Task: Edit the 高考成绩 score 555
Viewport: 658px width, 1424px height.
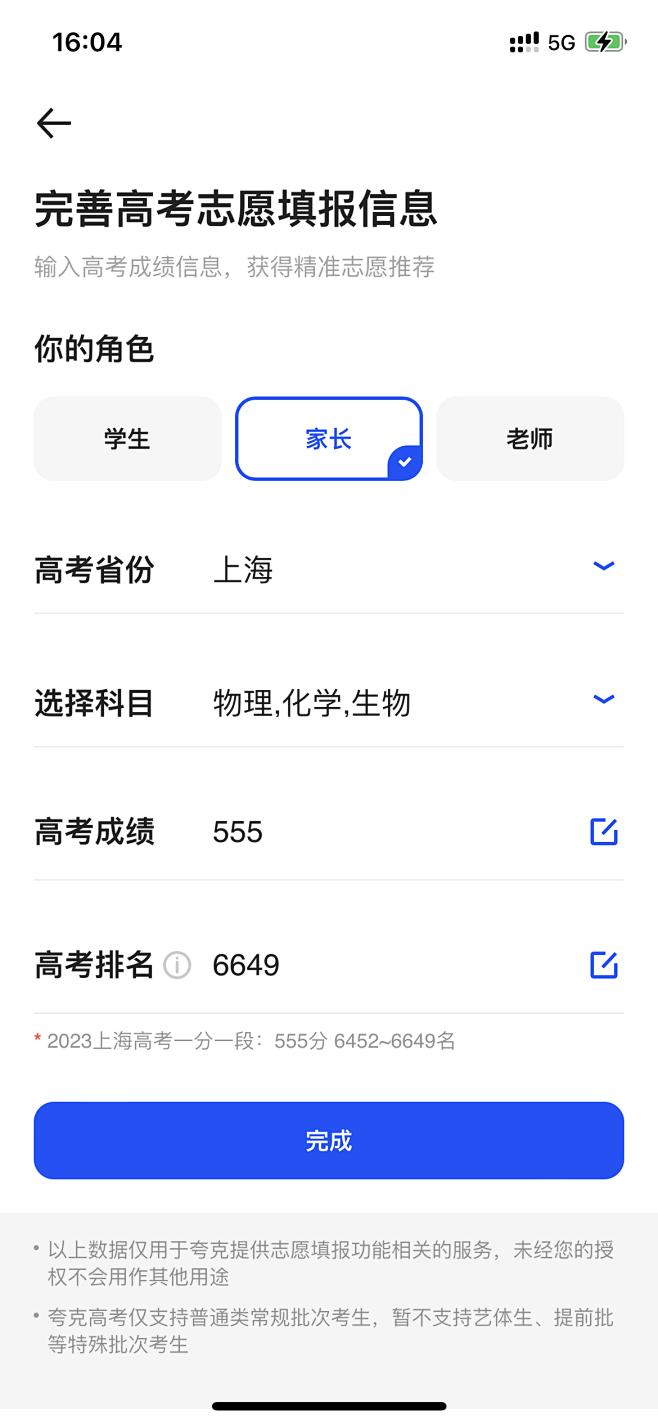Action: tap(604, 832)
